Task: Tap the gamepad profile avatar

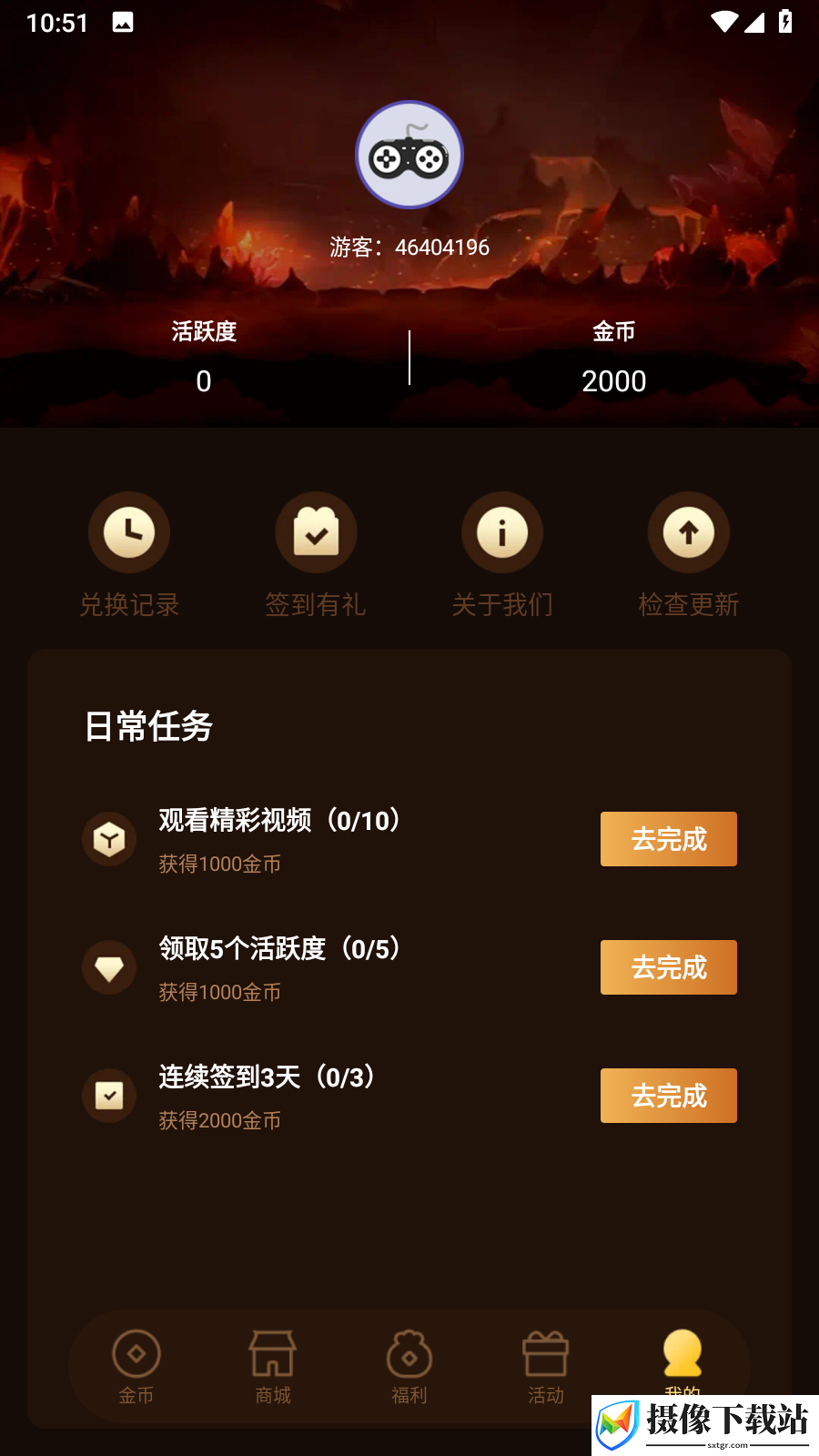Action: point(409,155)
